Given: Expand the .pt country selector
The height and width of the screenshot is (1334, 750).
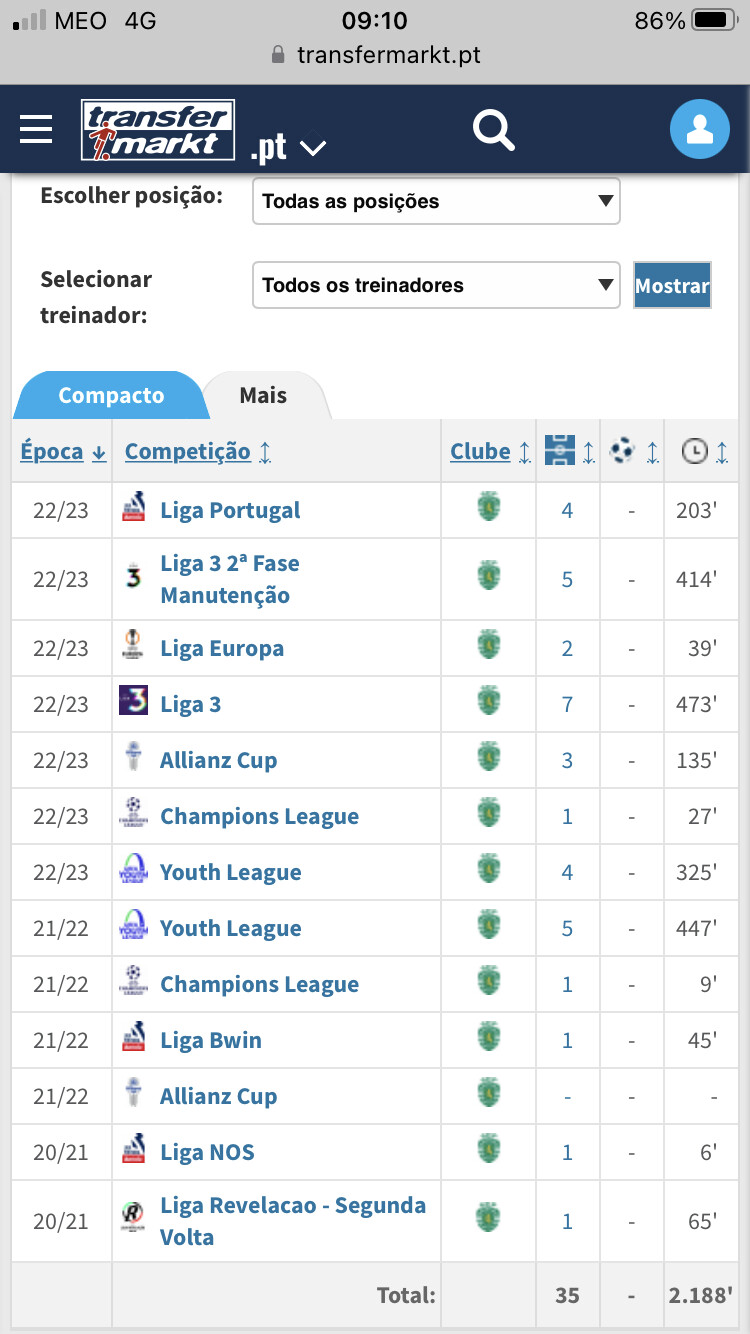Looking at the screenshot, I should click(288, 148).
